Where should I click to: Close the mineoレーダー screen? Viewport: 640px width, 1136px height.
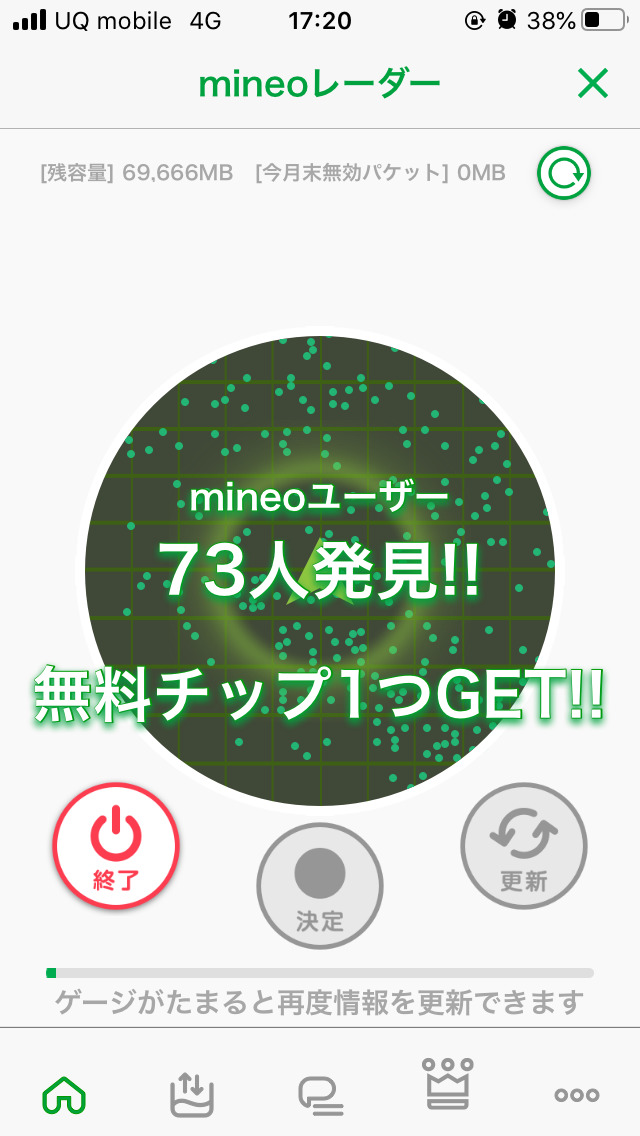point(593,85)
